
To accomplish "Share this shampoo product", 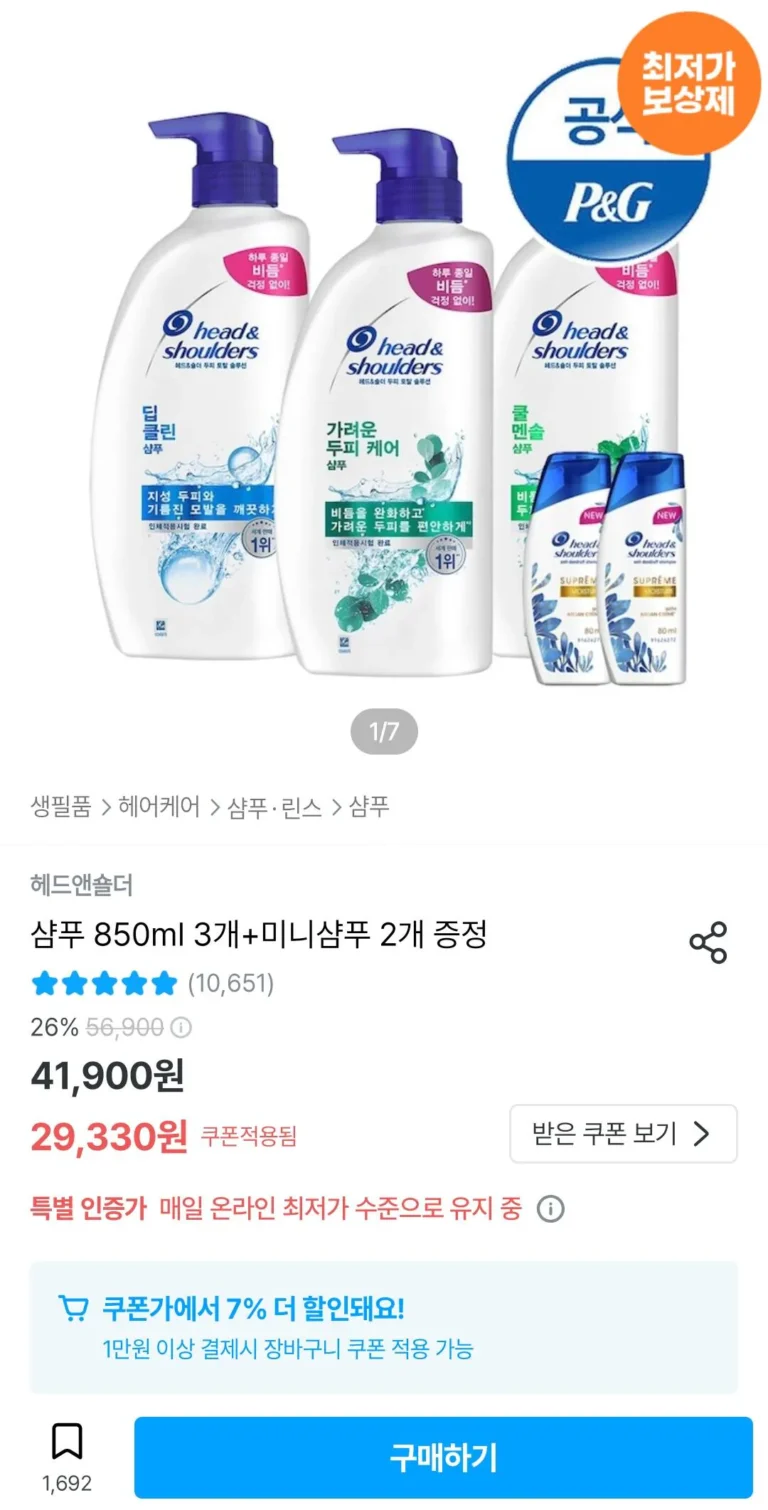I will point(708,943).
